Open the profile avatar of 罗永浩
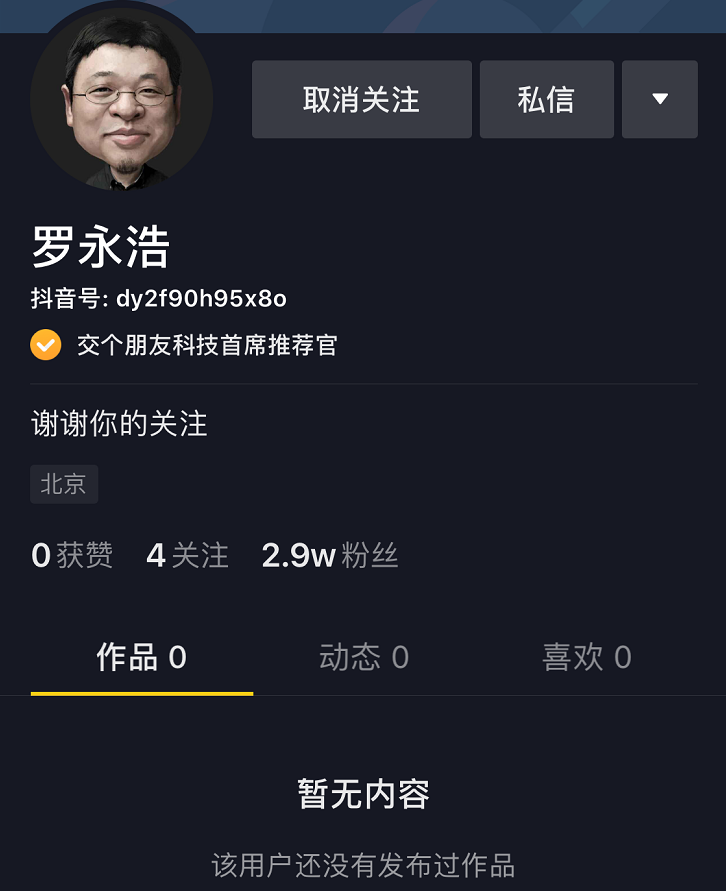Viewport: 726px width, 891px height. (x=121, y=99)
